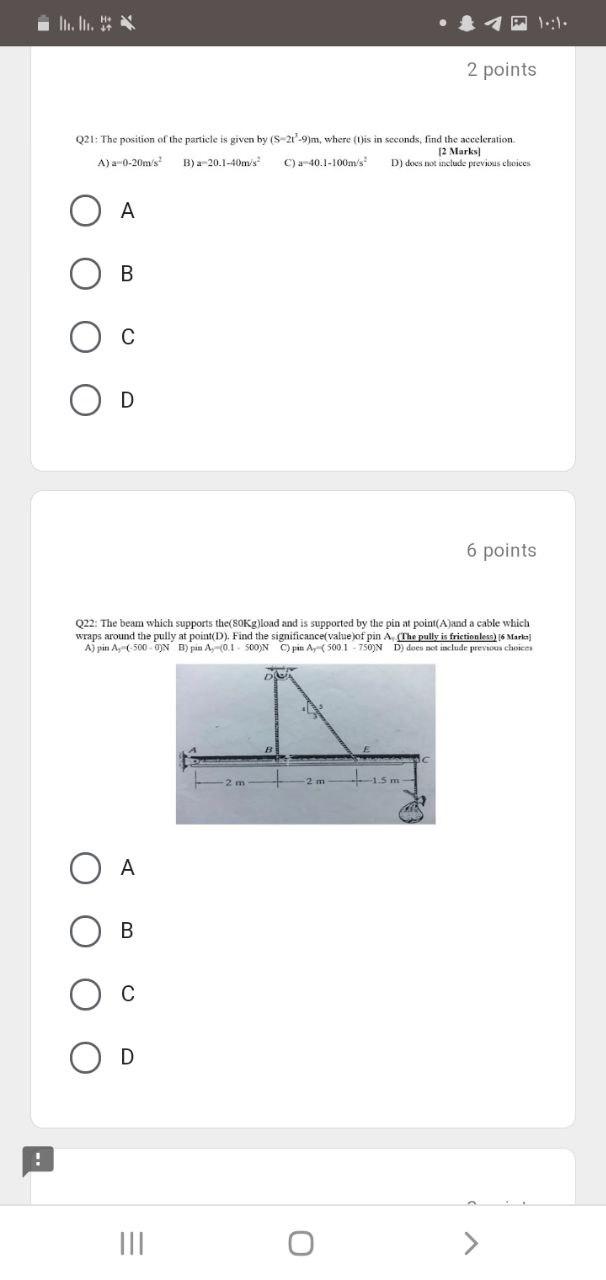Choose answer B for Q22
Image resolution: width=606 pixels, height=1280 pixels.
point(86,931)
